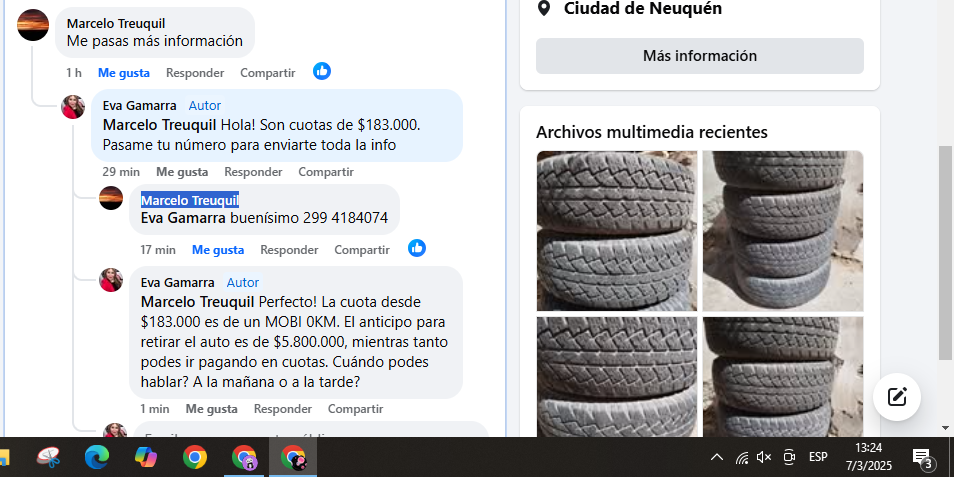This screenshot has width=954, height=477.
Task: Share Eva Gamarra's 29 min old comment
Action: tap(326, 172)
